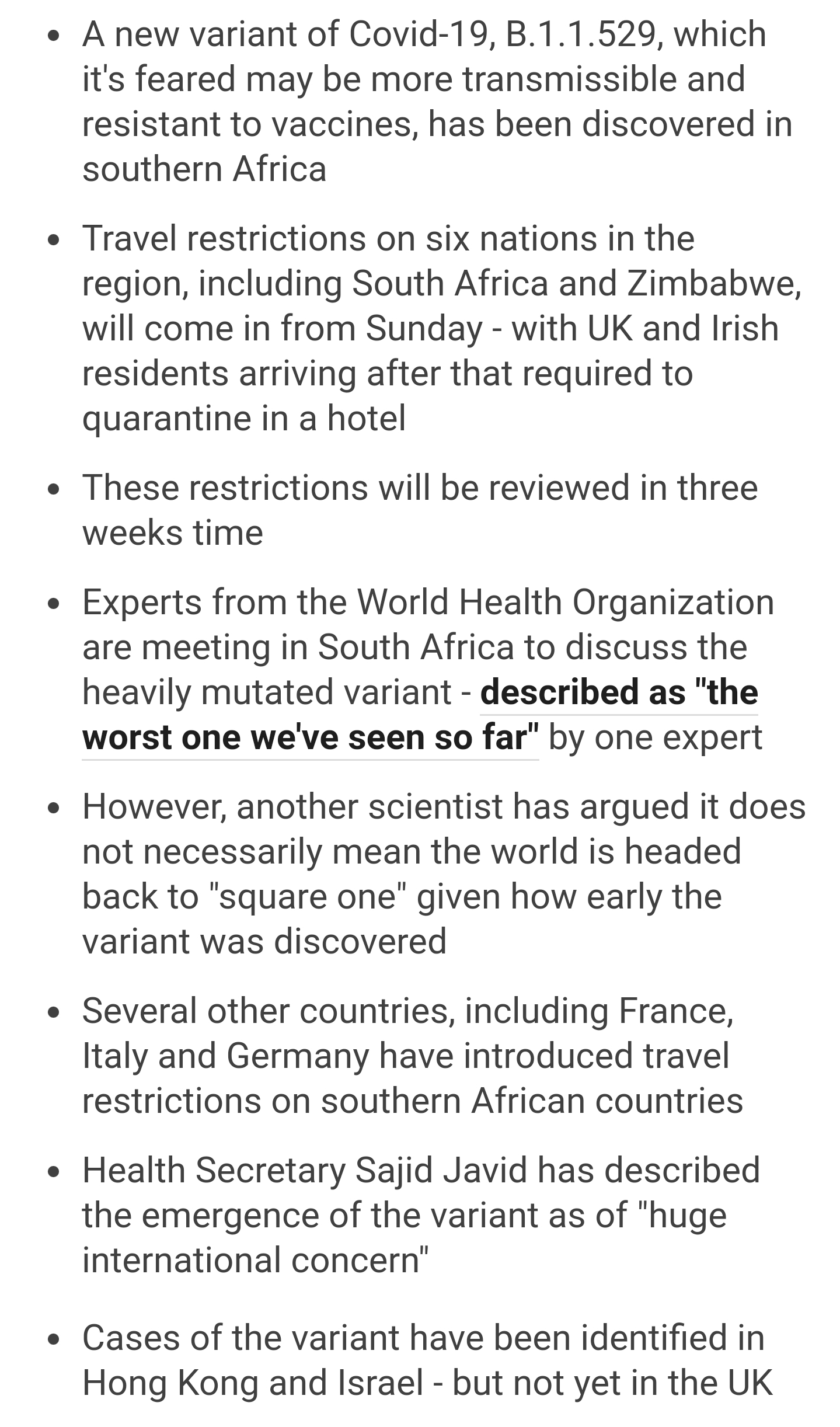Open the "worst one we've seen so far" link

tap(311, 737)
